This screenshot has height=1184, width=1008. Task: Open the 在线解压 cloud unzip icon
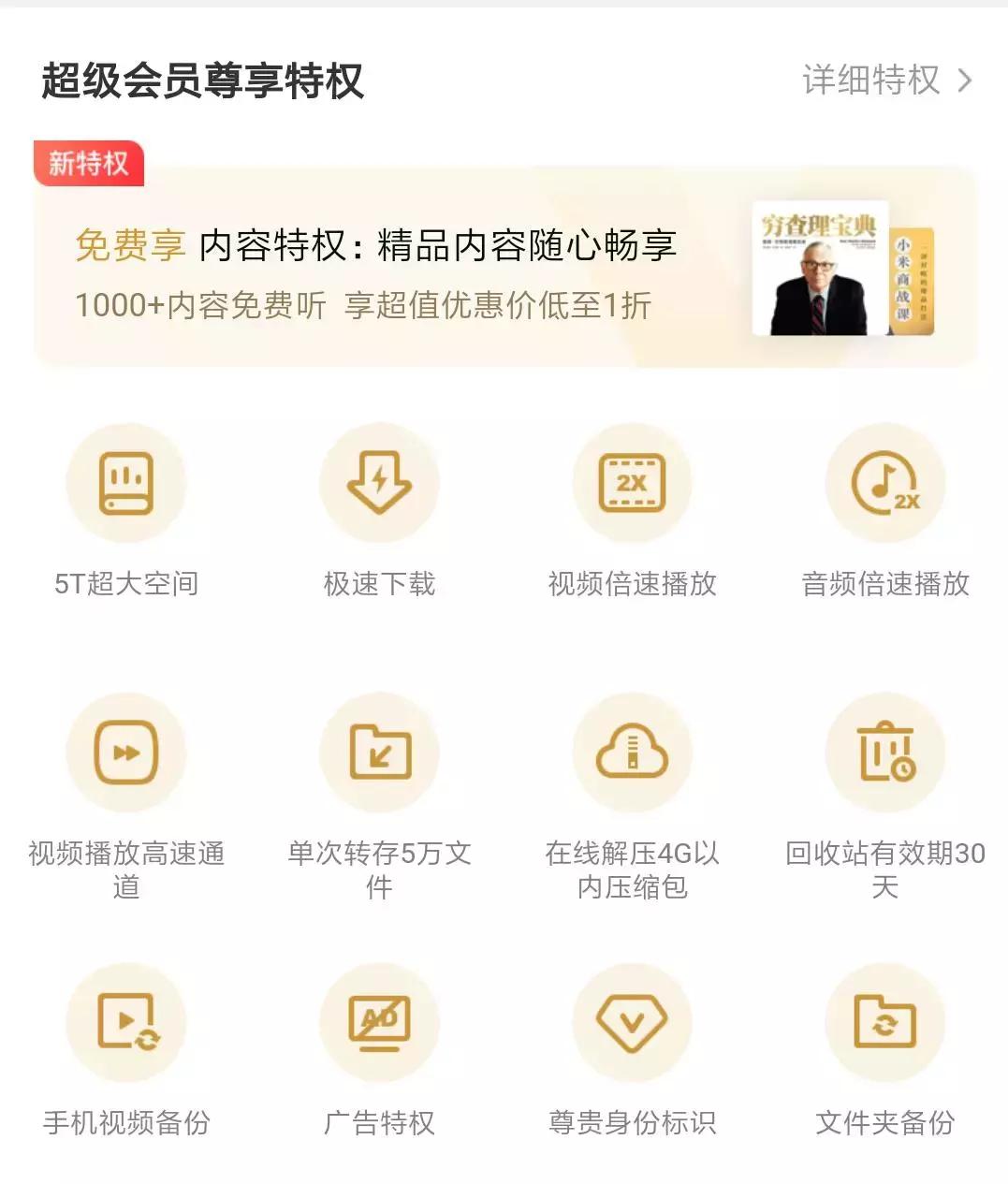633,753
